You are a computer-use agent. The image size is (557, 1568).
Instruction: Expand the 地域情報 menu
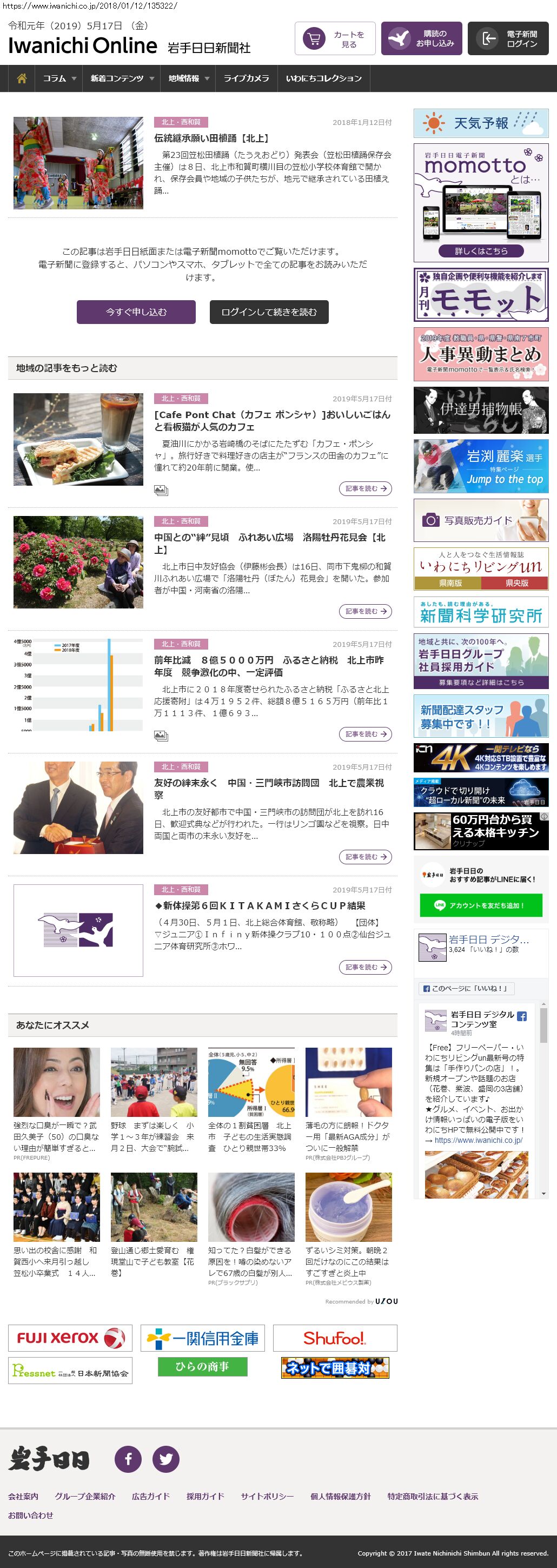(x=189, y=78)
